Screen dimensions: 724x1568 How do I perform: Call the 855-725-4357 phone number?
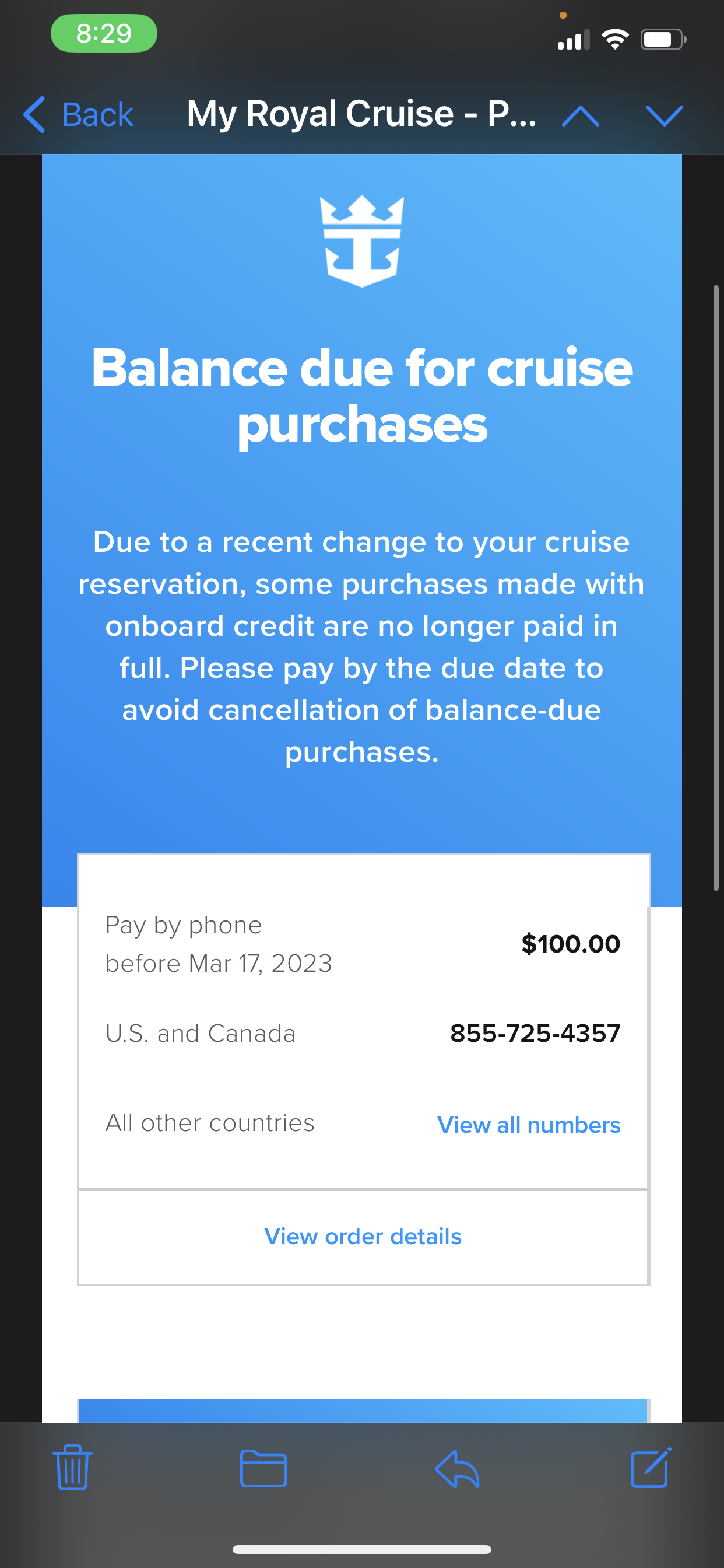click(x=535, y=1033)
